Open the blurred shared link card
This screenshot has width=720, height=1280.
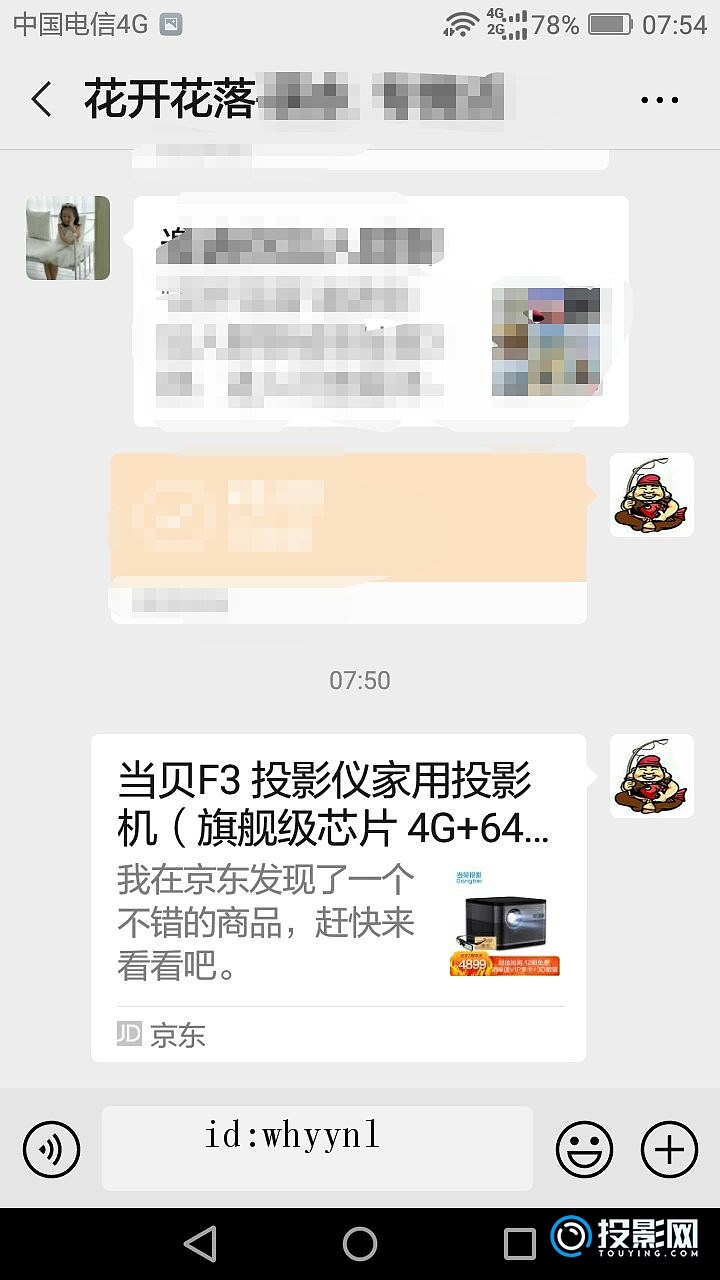(x=380, y=310)
